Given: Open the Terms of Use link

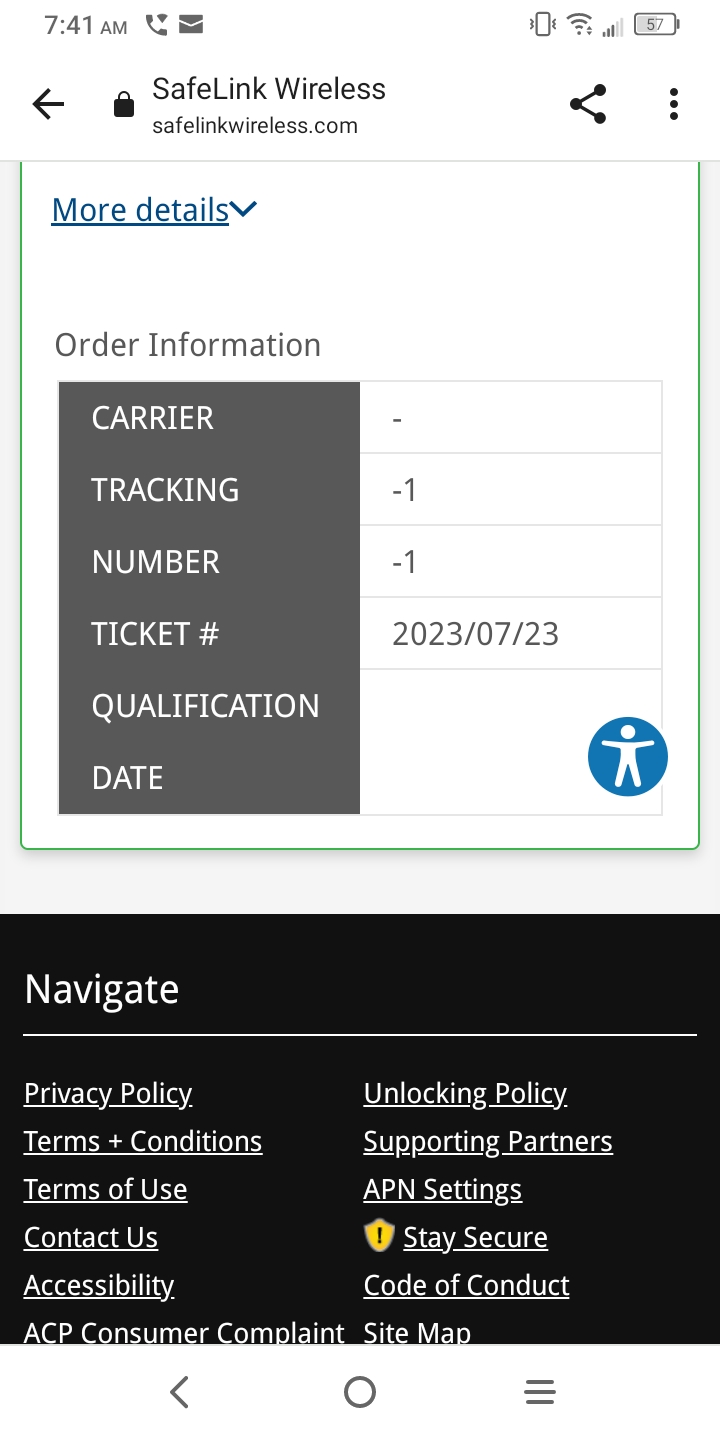Looking at the screenshot, I should tap(106, 1190).
